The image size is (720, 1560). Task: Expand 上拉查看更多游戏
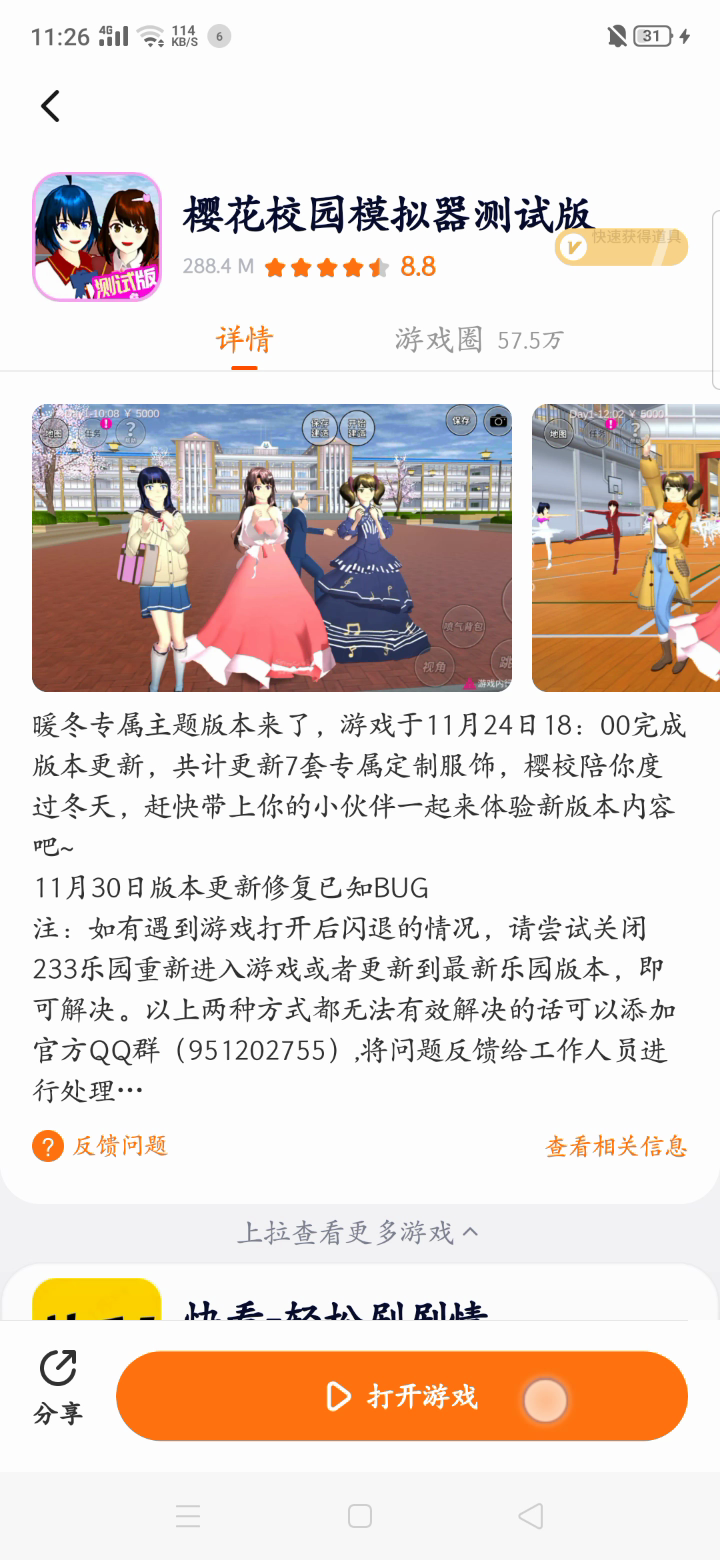[x=358, y=1232]
